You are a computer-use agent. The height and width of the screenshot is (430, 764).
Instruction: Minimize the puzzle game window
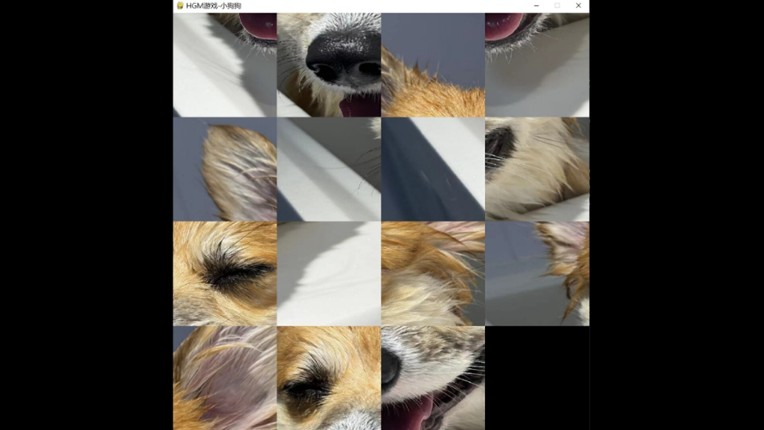[x=537, y=6]
